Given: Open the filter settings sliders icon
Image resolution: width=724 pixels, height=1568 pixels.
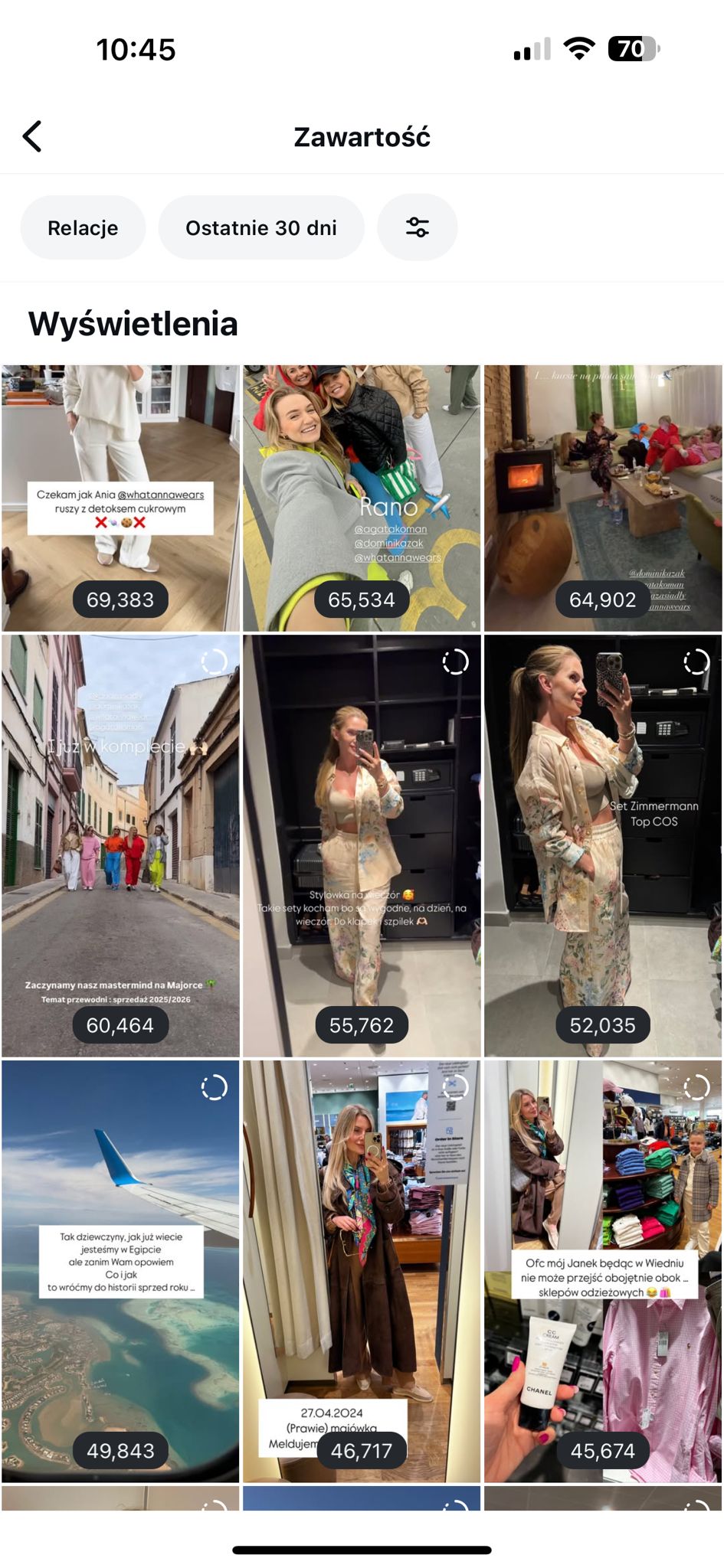Looking at the screenshot, I should (x=417, y=228).
